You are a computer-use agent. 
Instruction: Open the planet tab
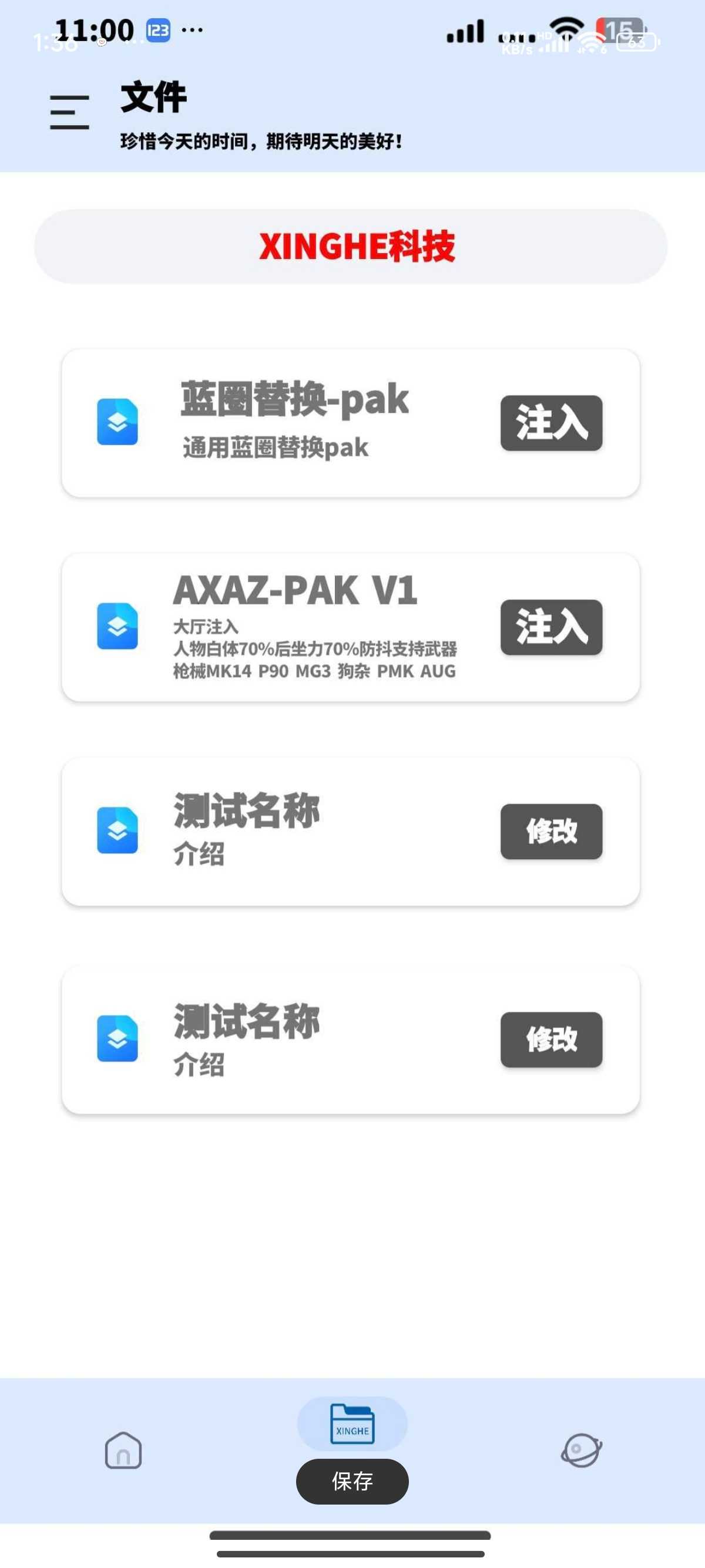pos(582,1451)
